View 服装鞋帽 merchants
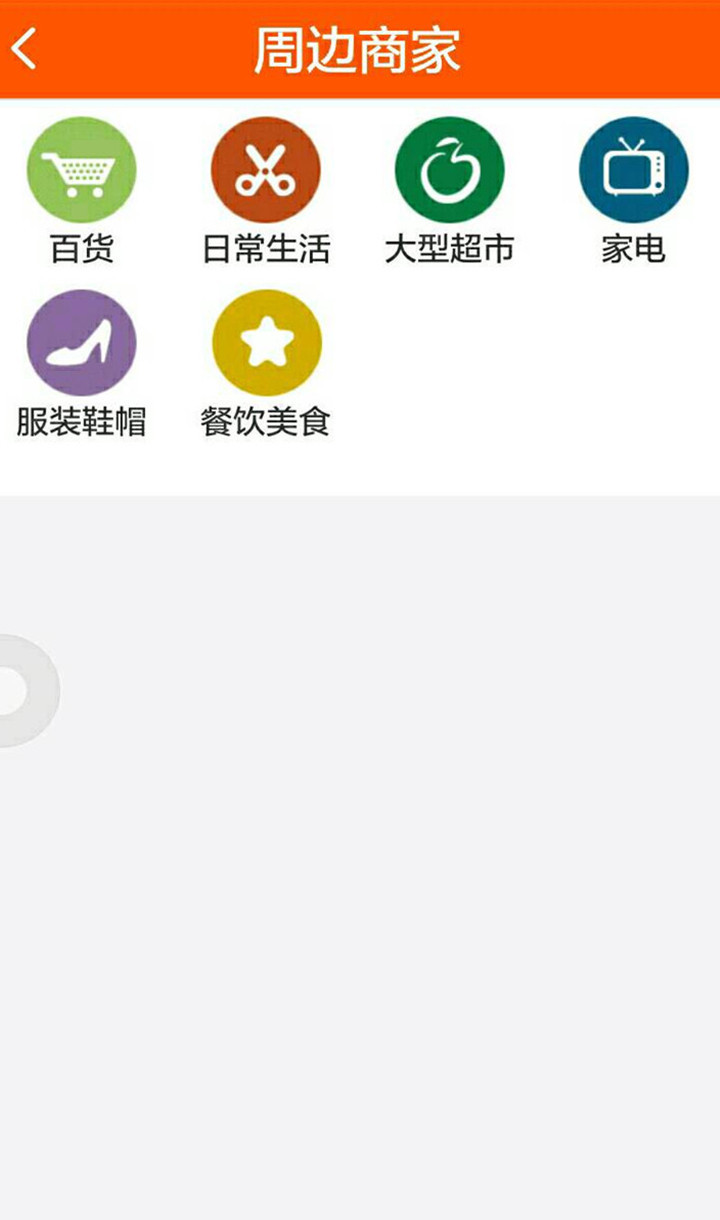 coord(82,364)
